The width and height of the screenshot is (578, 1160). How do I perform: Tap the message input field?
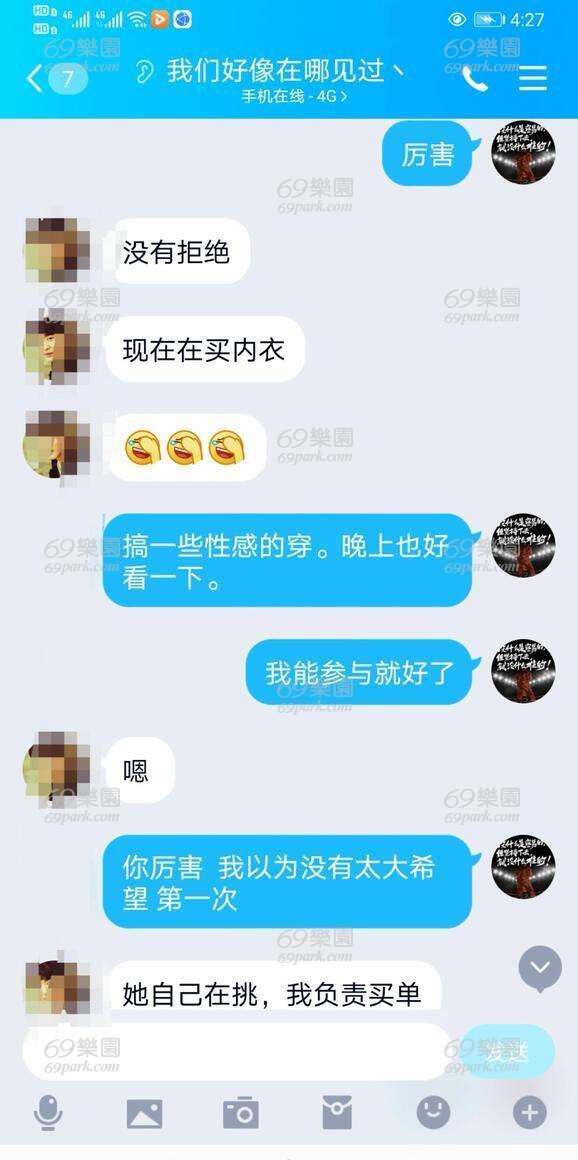click(236, 1051)
